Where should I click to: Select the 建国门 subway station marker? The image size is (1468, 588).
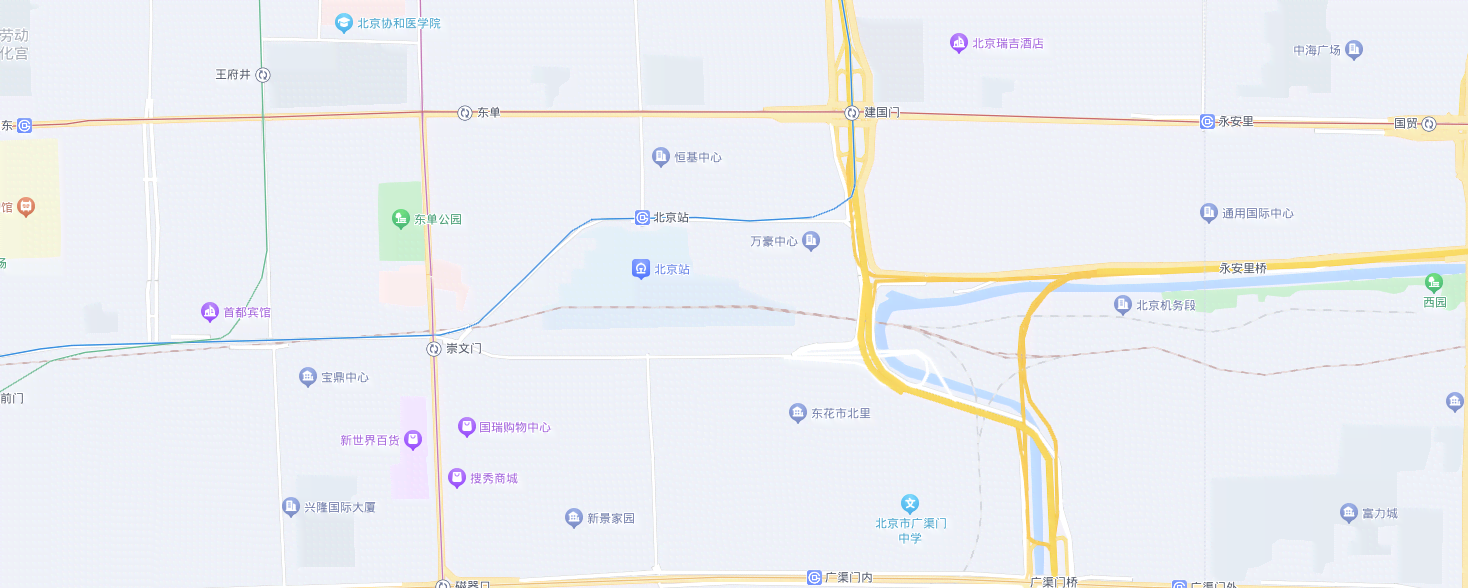[851, 113]
